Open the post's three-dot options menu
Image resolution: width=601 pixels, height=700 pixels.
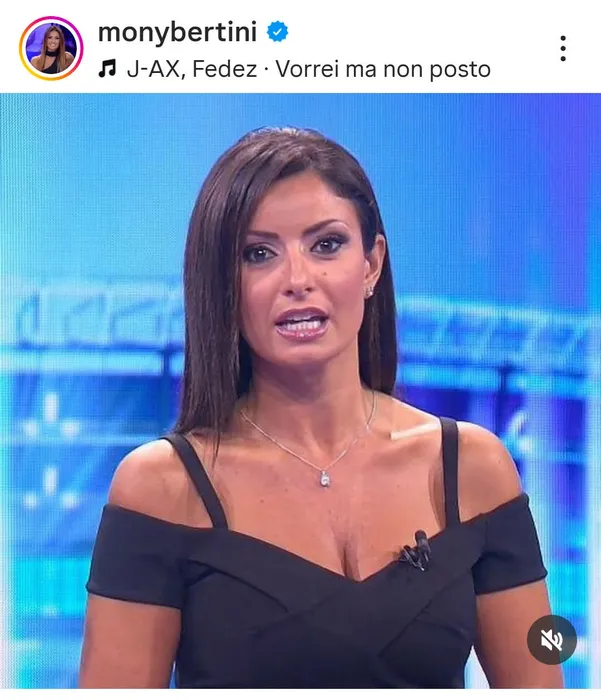(563, 48)
